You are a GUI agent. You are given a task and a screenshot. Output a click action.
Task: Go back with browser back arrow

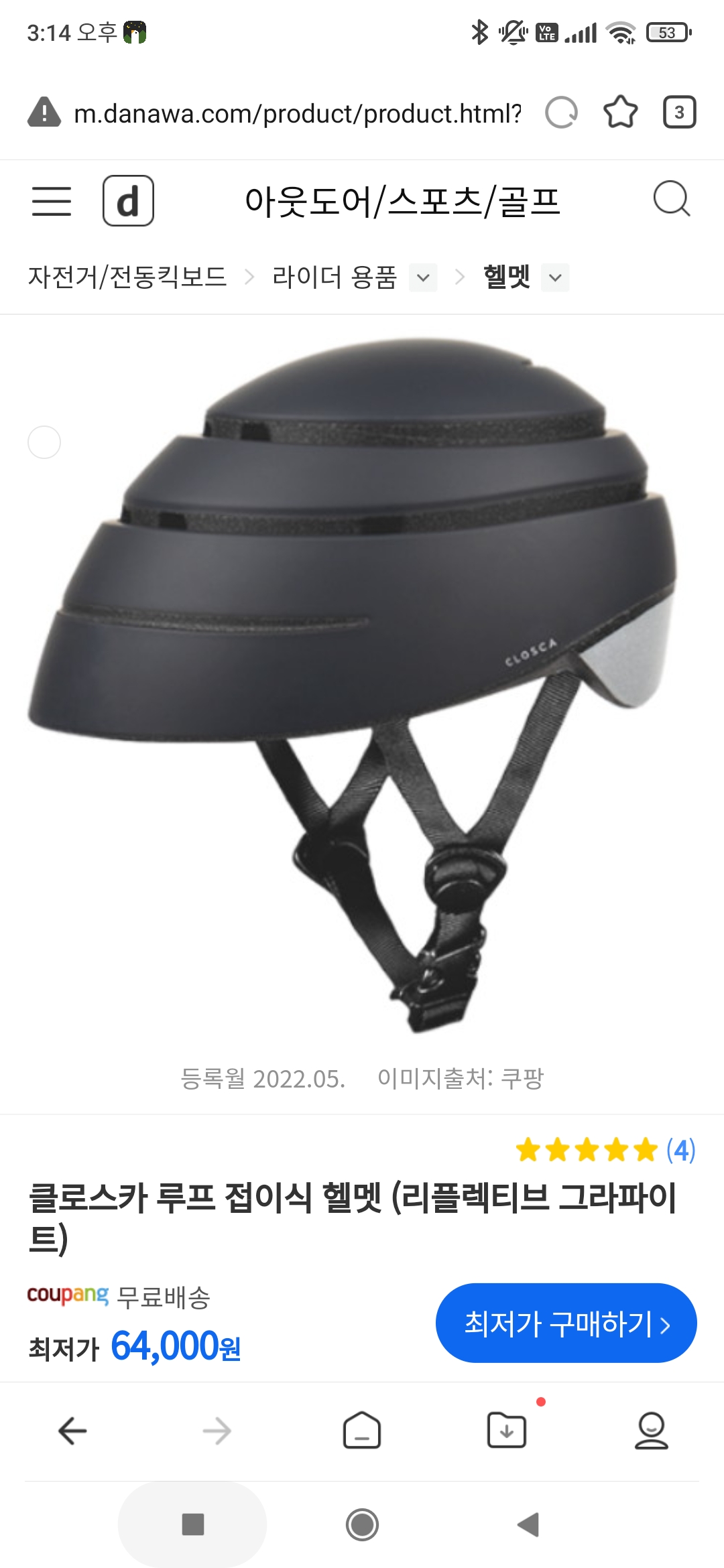(x=72, y=1431)
